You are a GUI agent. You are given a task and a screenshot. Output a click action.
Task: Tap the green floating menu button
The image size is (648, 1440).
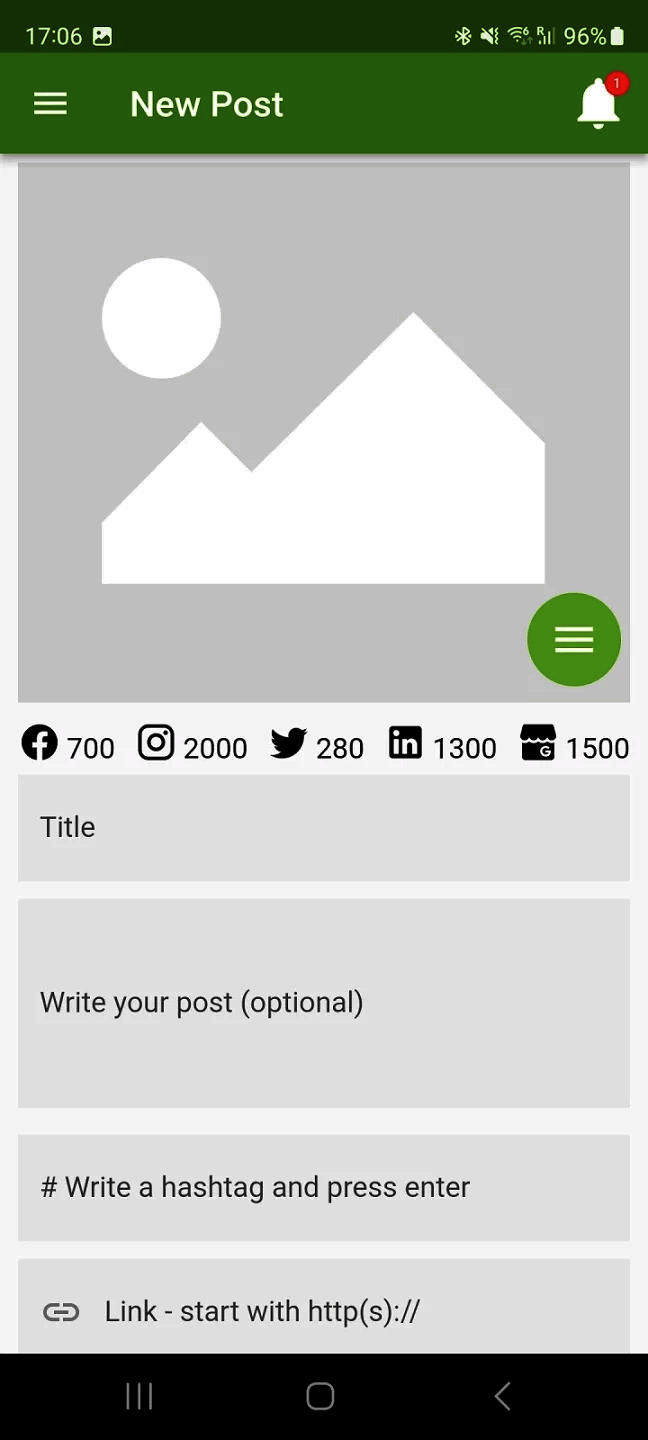point(574,640)
